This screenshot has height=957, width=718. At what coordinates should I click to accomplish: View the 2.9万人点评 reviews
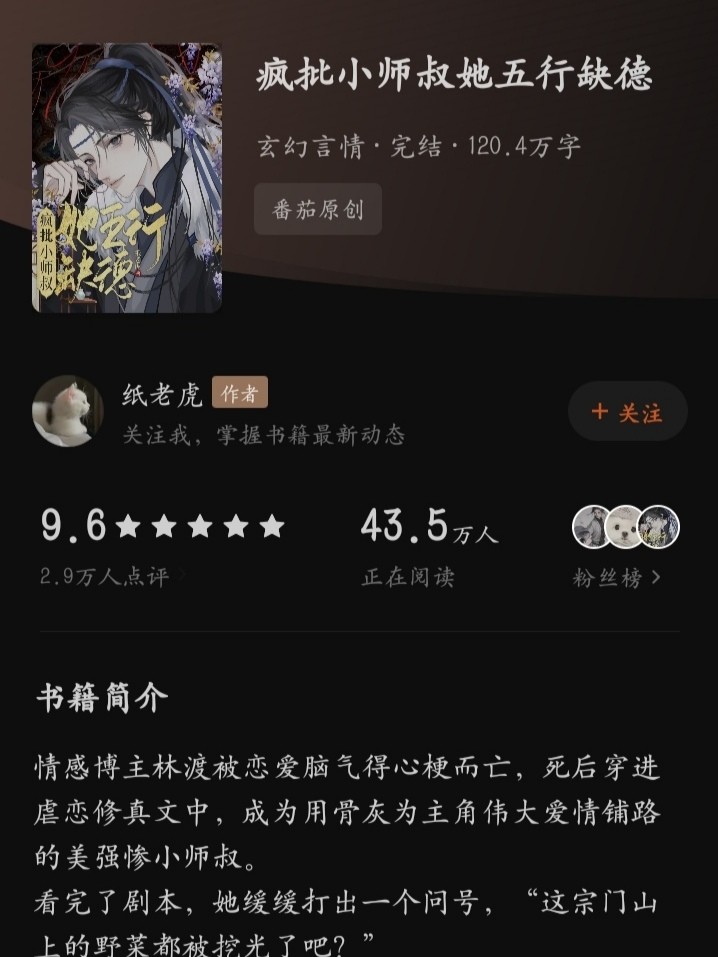[112, 577]
